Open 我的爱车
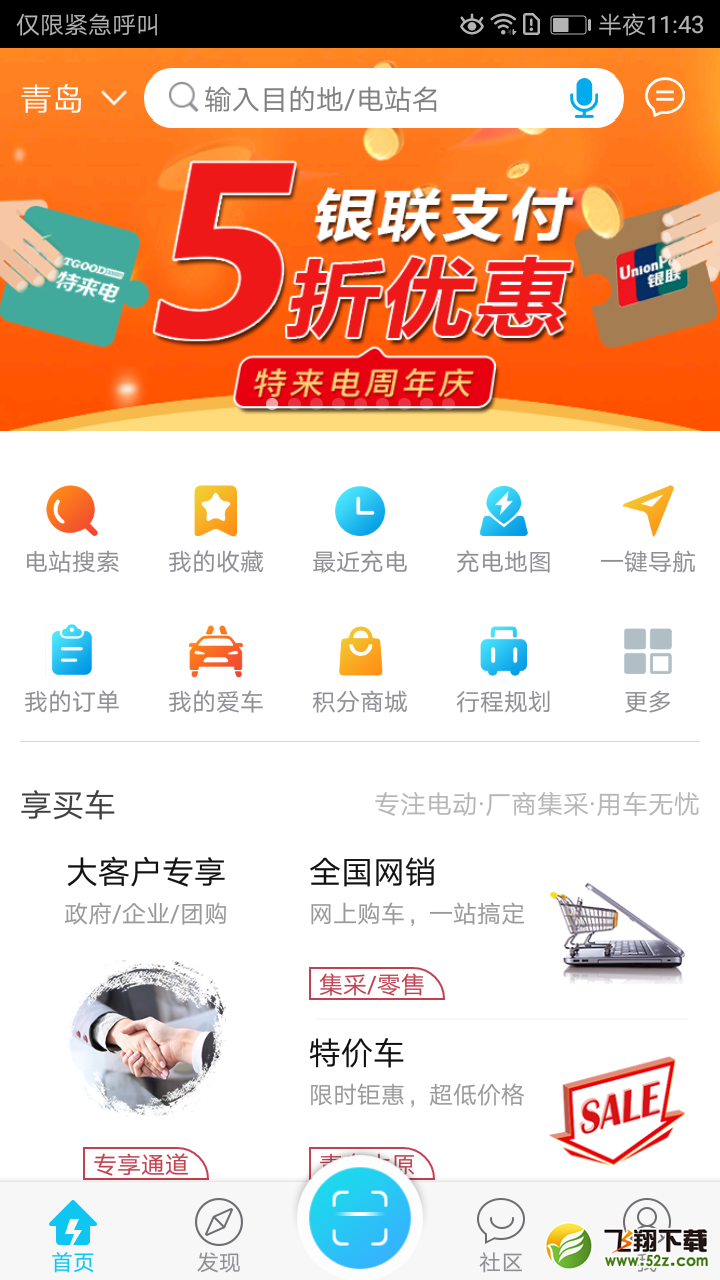 [x=216, y=670]
